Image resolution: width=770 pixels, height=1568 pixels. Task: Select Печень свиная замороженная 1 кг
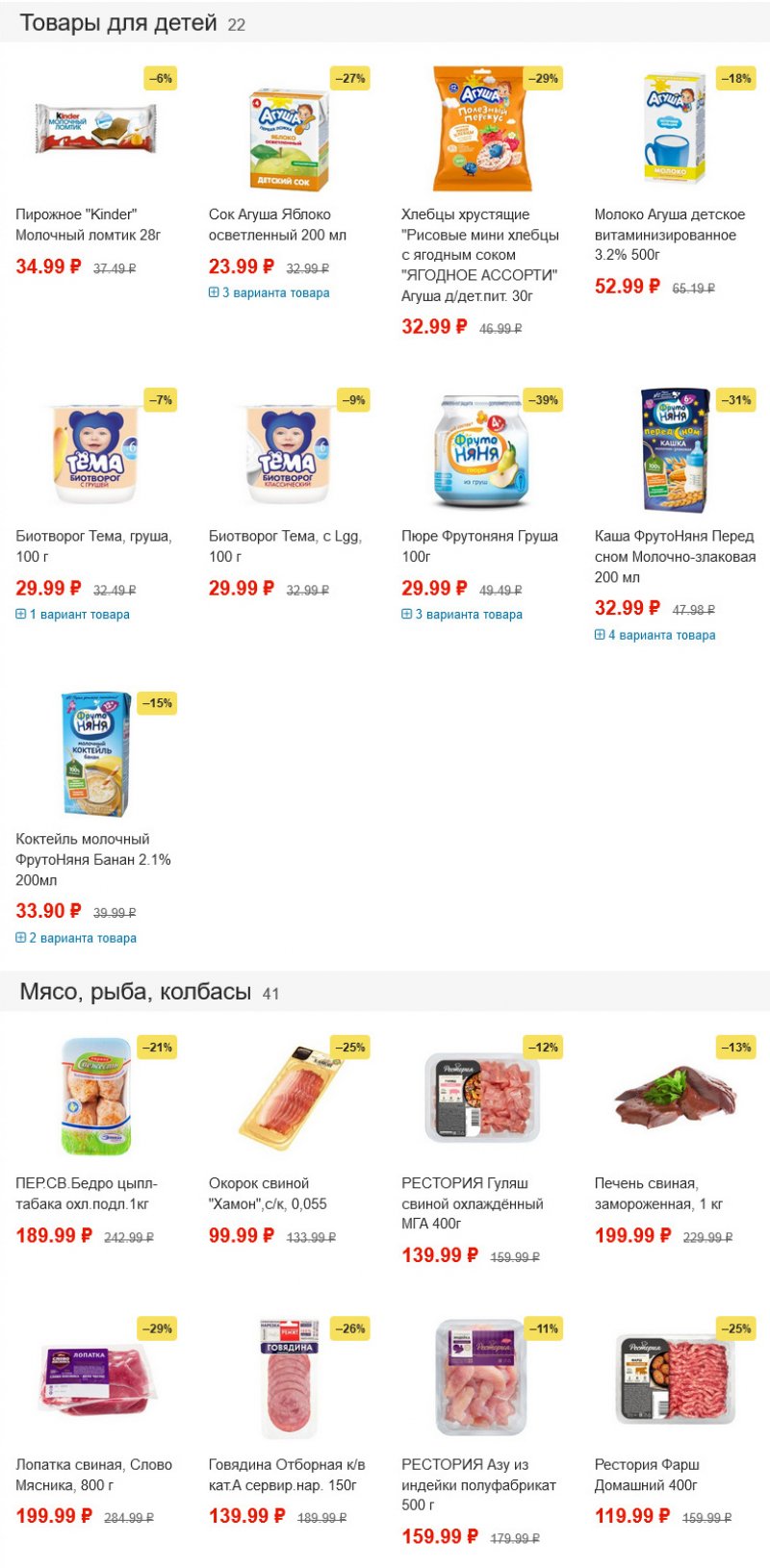click(x=658, y=1193)
